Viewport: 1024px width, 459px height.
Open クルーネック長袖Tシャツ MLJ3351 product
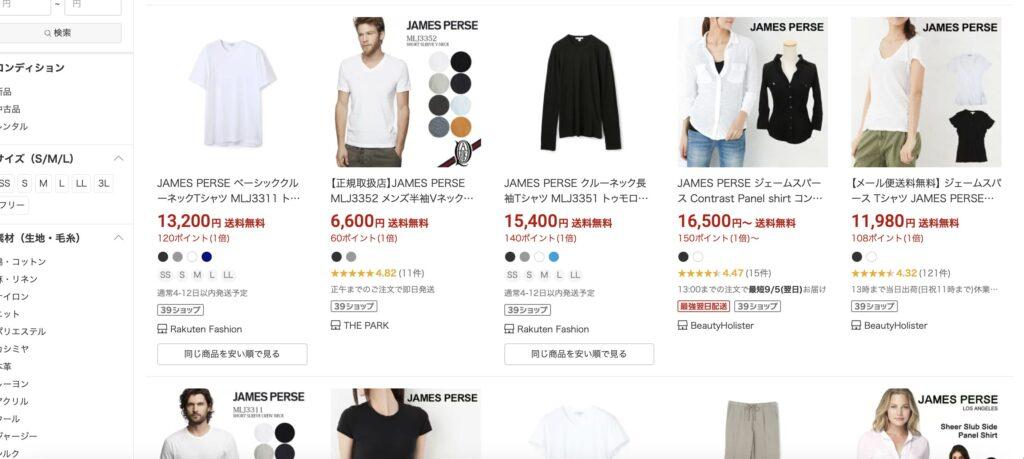[x=575, y=190]
